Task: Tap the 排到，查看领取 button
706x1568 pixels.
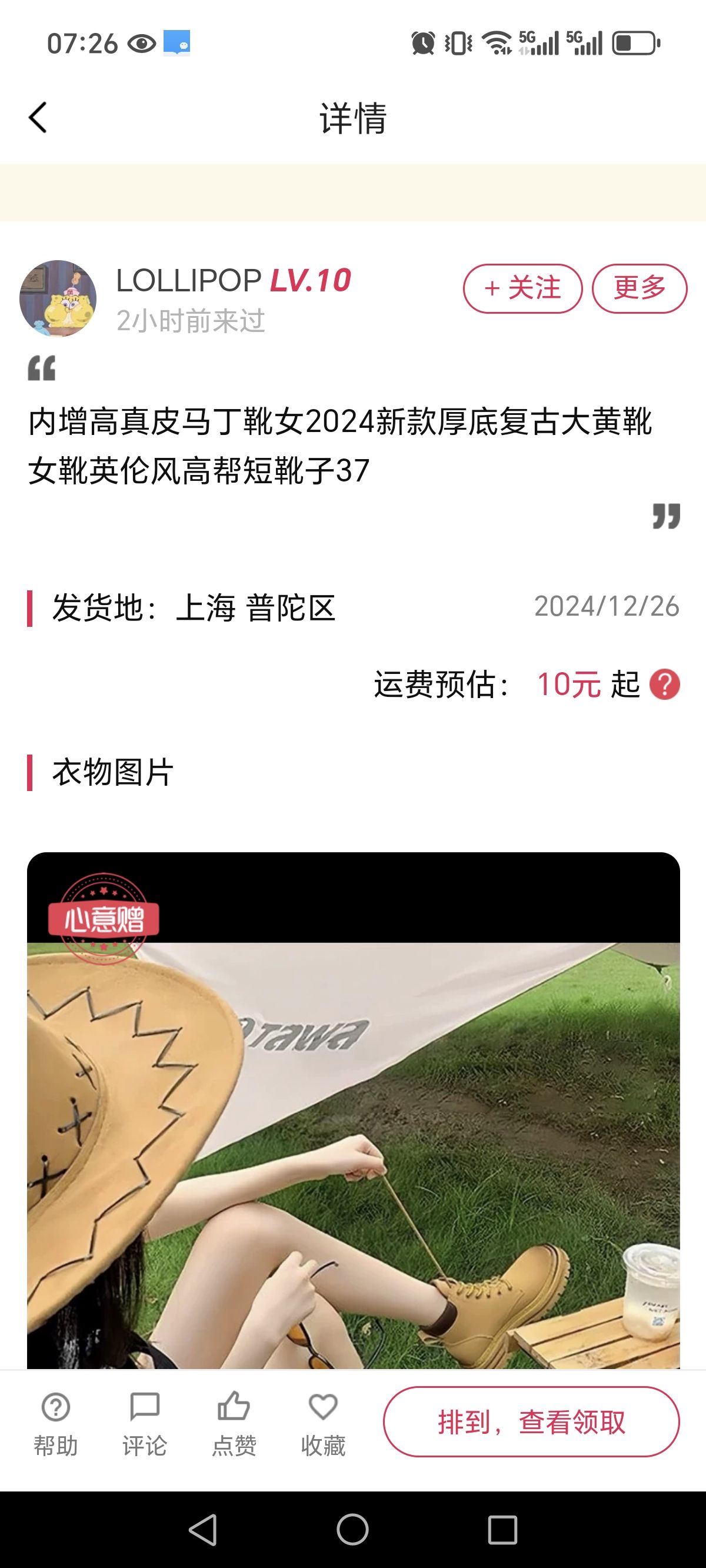Action: pyautogui.click(x=531, y=1422)
